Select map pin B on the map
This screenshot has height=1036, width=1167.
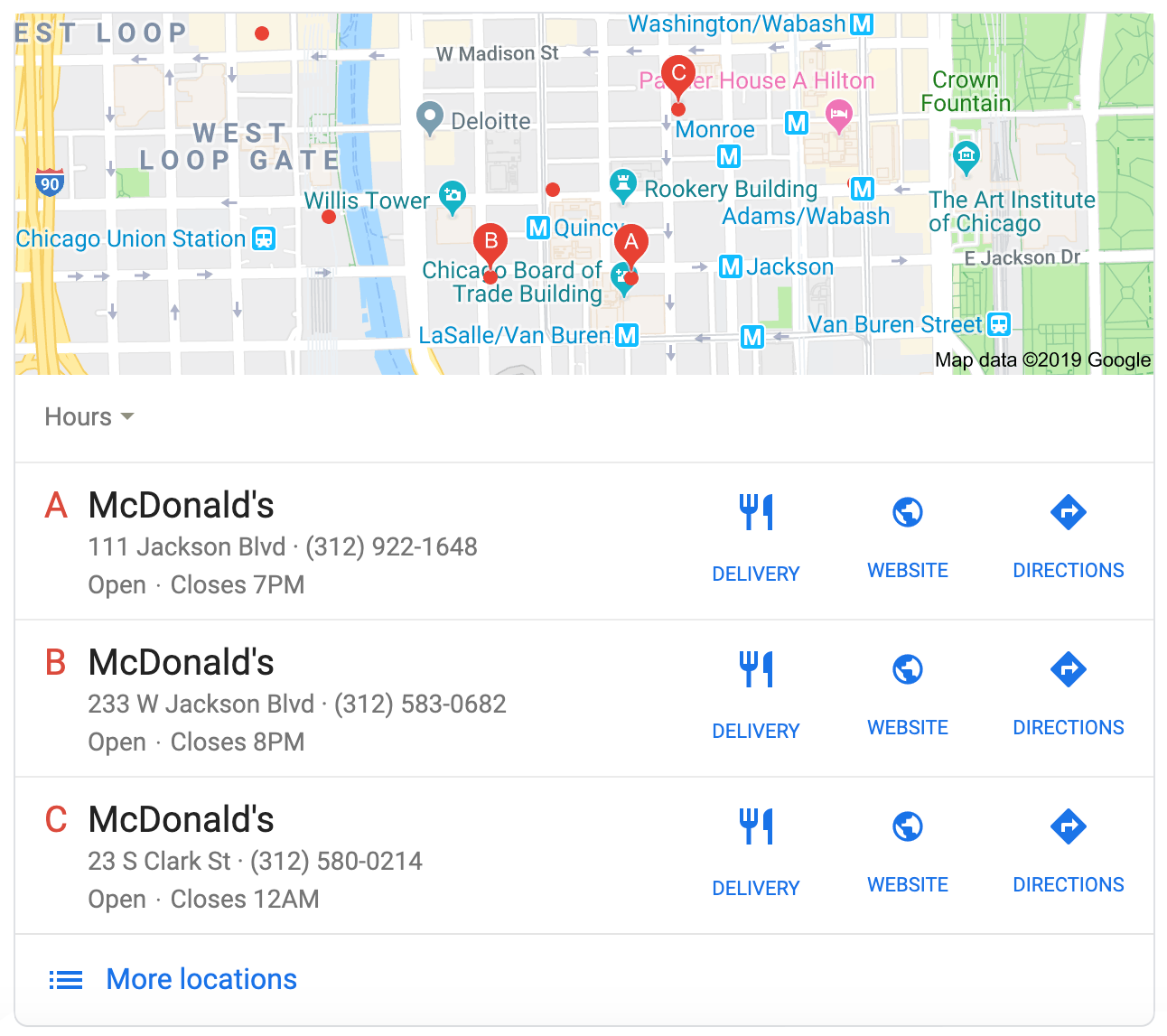490,243
